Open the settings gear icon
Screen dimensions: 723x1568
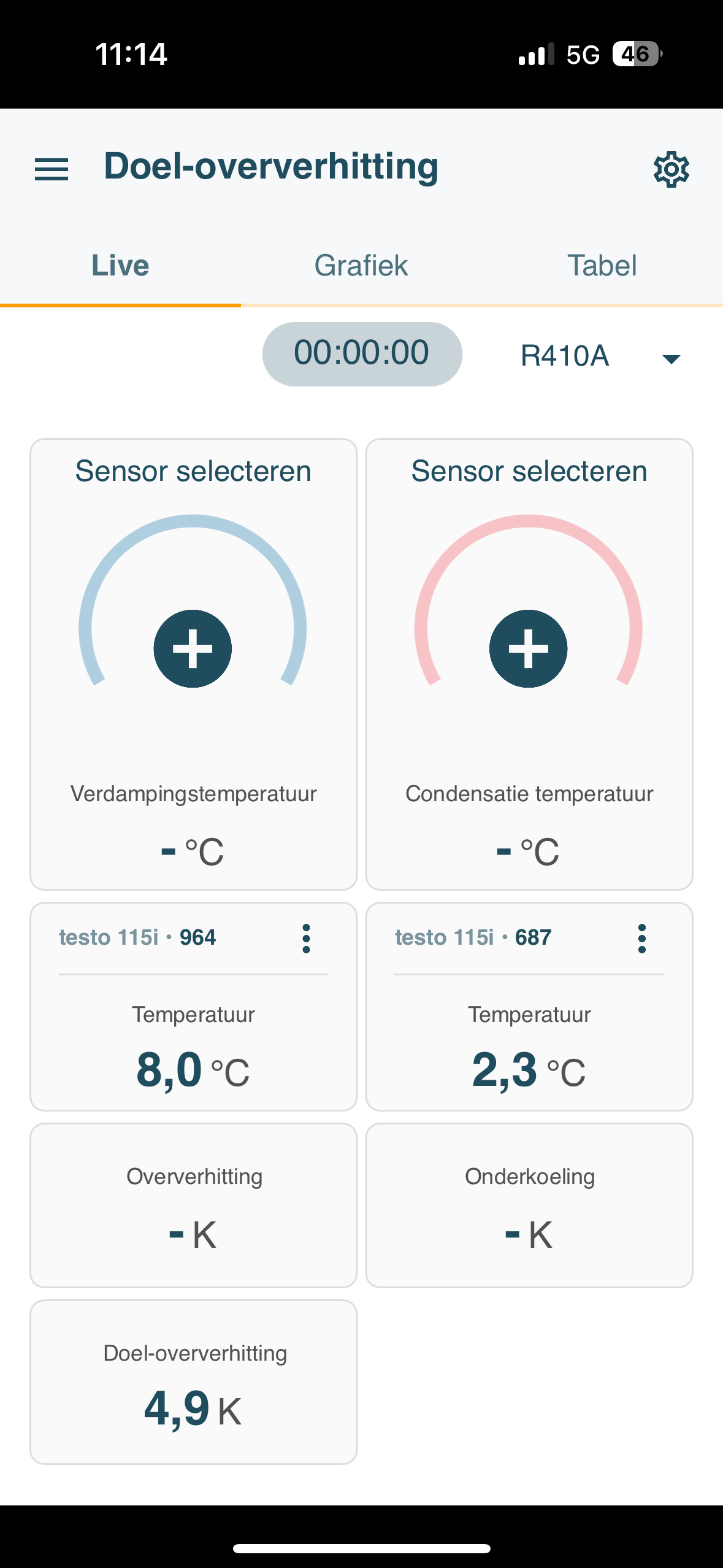671,169
